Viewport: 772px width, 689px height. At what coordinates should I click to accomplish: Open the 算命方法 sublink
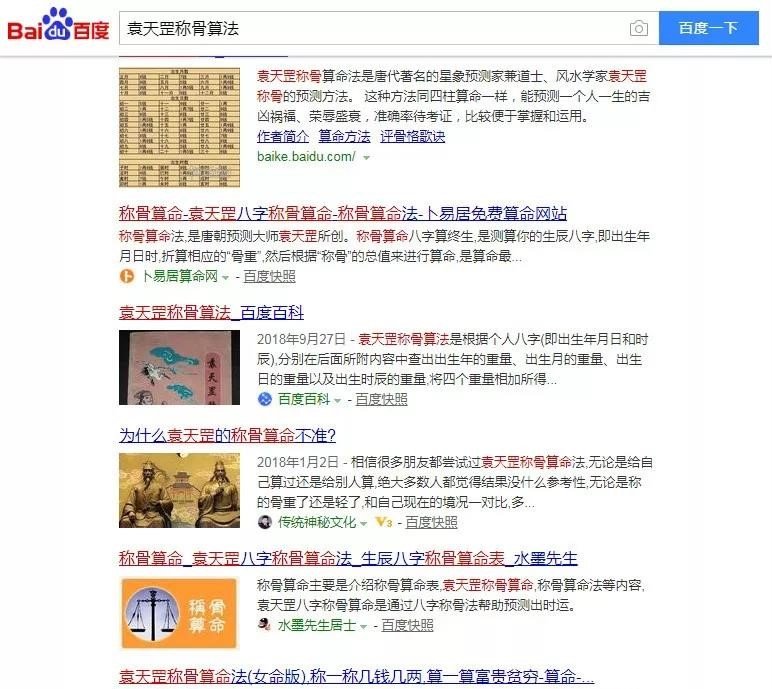coord(345,136)
